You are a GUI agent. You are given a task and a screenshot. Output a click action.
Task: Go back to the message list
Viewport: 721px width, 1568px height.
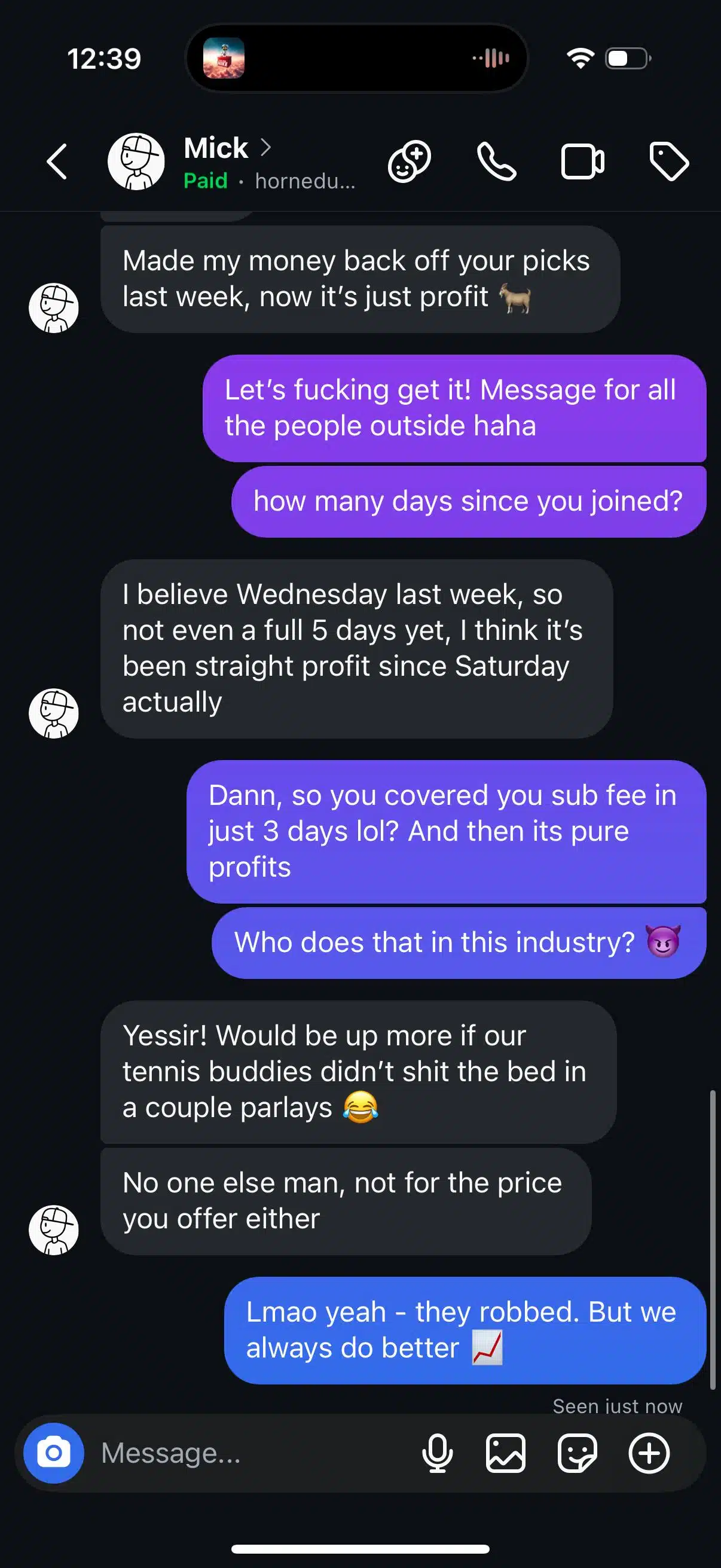tap(57, 162)
